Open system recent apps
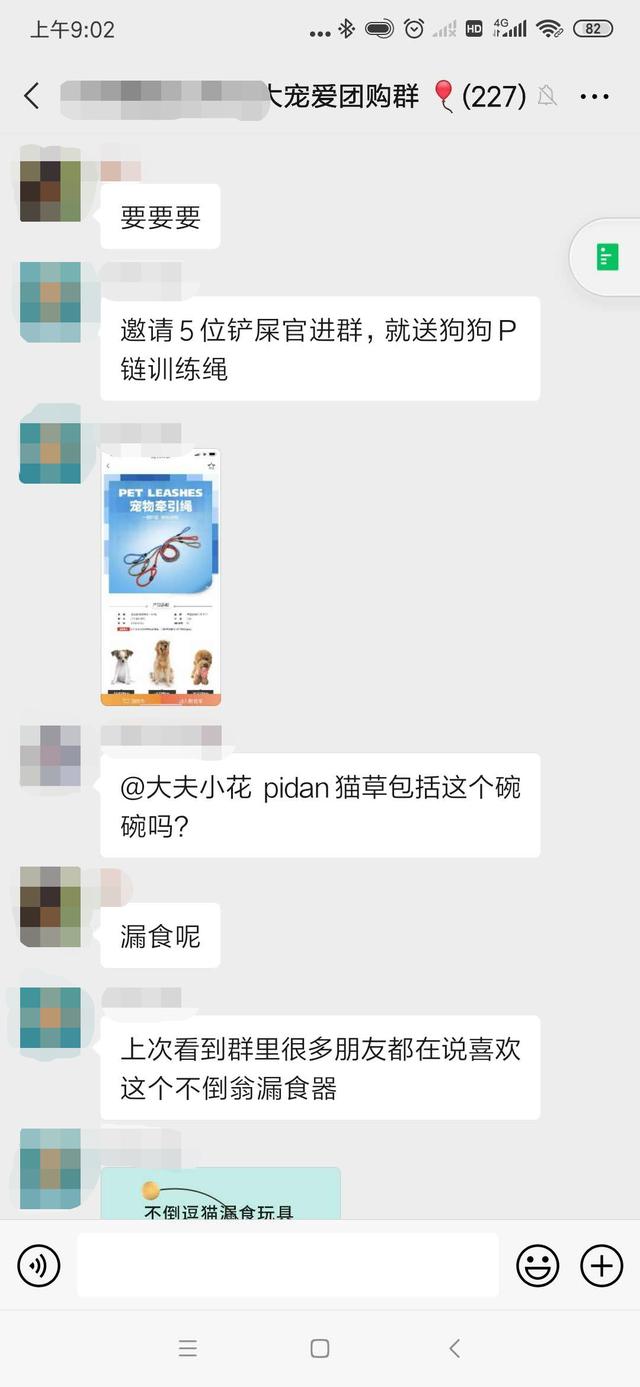The width and height of the screenshot is (640, 1387). pyautogui.click(x=187, y=1348)
